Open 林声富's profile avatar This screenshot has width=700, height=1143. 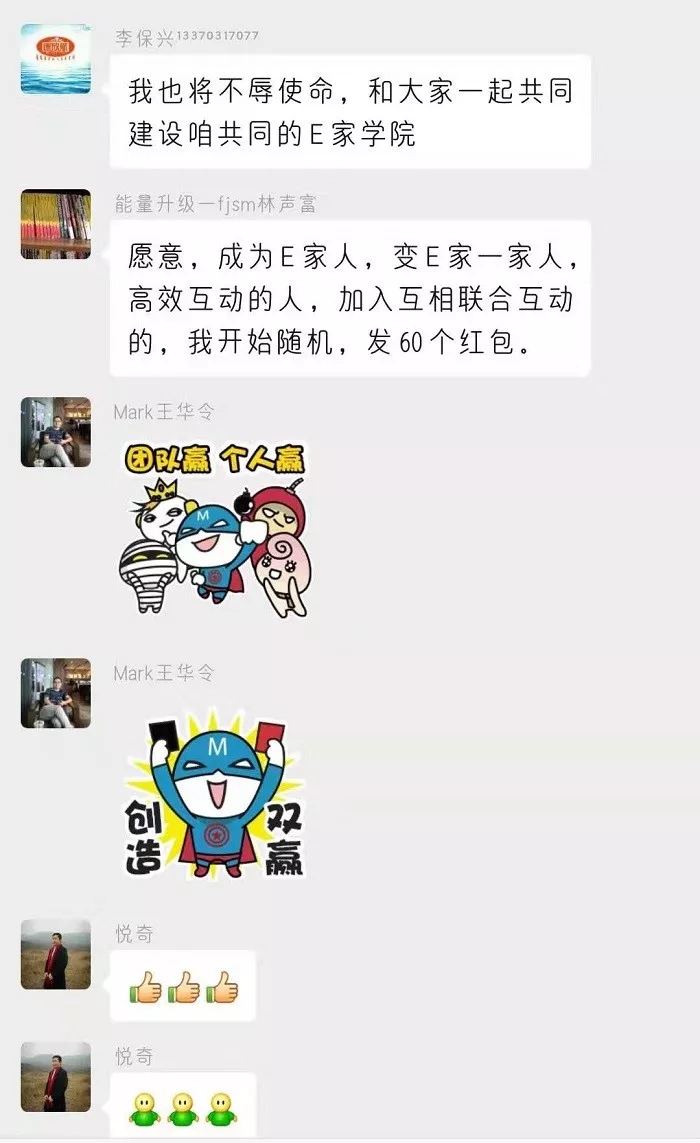[56, 225]
